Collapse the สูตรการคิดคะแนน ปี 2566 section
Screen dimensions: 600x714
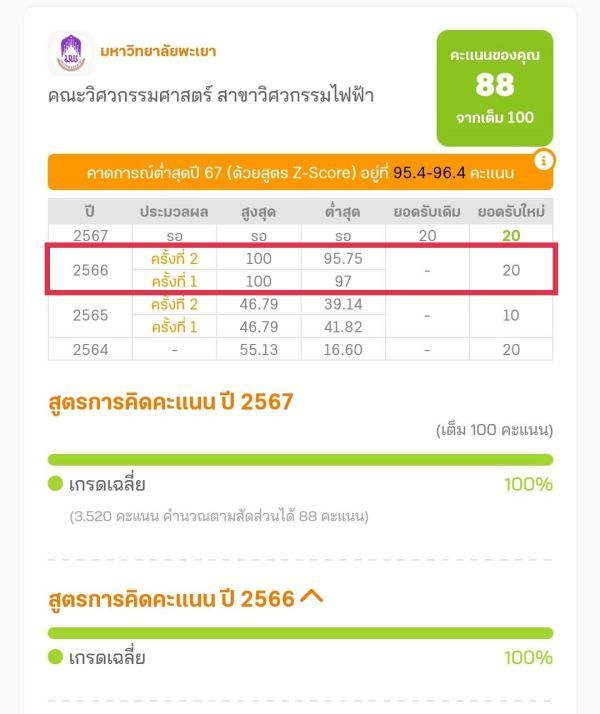311,597
